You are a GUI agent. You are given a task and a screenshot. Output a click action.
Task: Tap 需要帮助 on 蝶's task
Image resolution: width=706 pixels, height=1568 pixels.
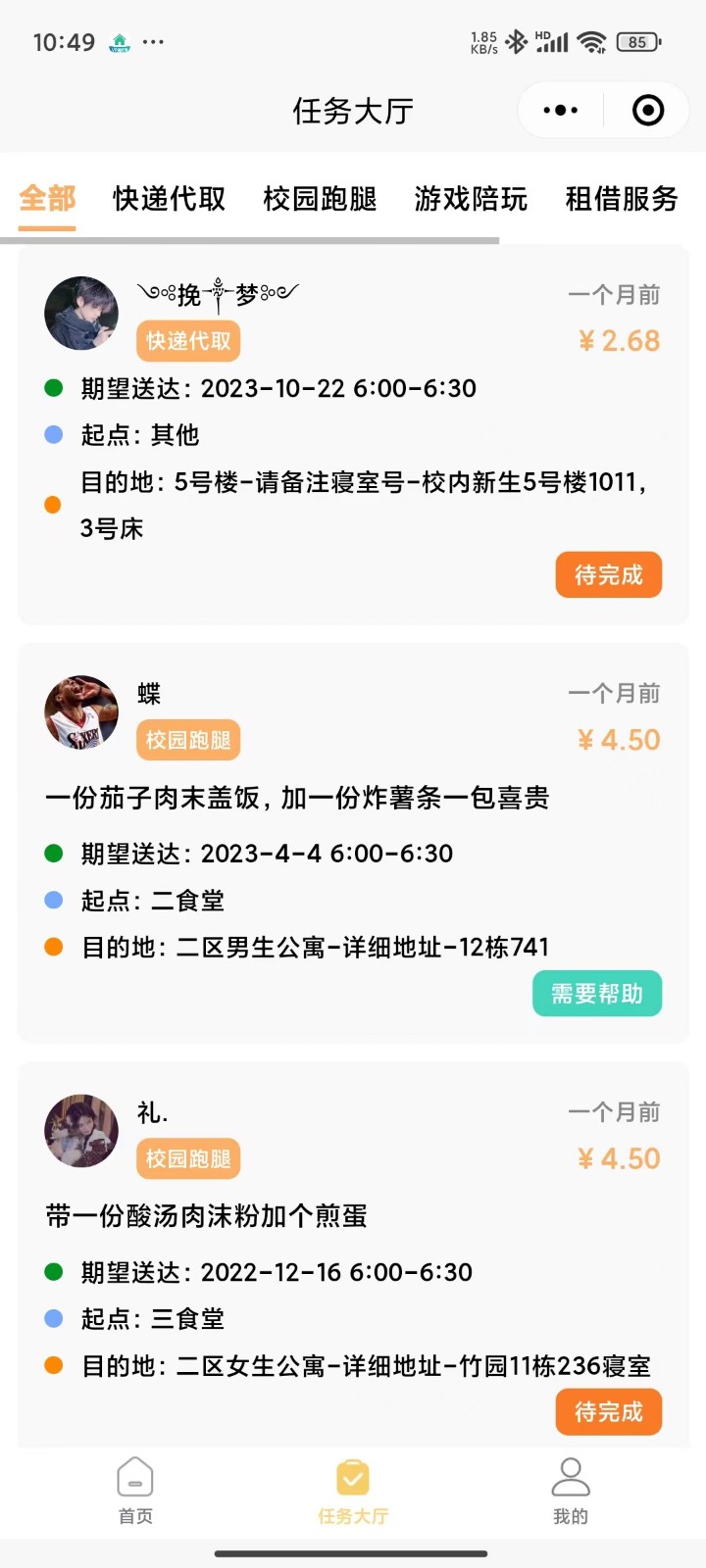click(596, 994)
